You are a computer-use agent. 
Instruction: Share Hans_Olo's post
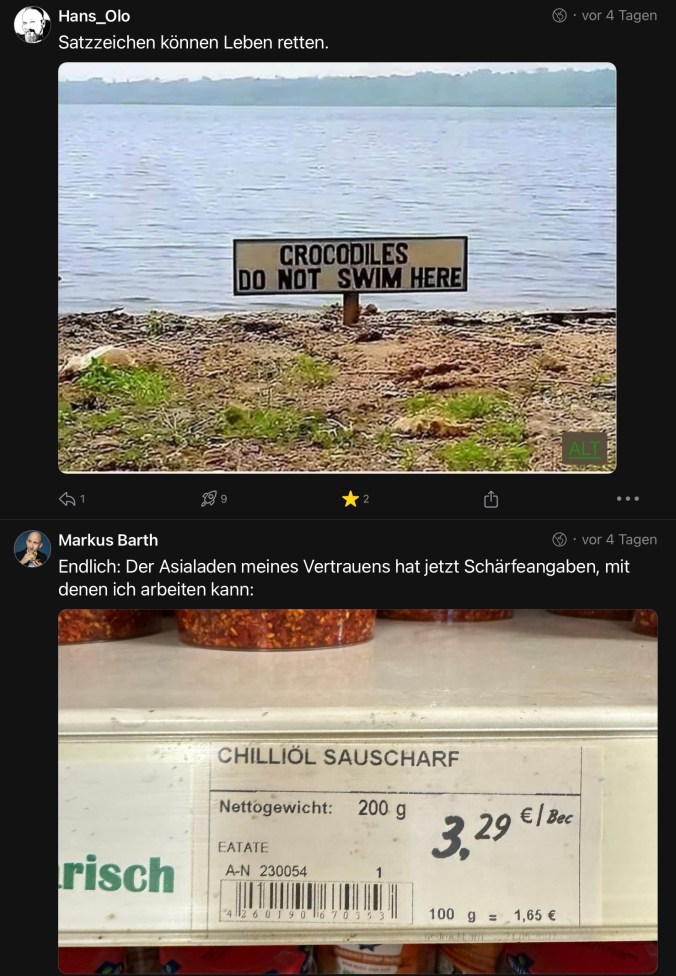click(x=491, y=499)
